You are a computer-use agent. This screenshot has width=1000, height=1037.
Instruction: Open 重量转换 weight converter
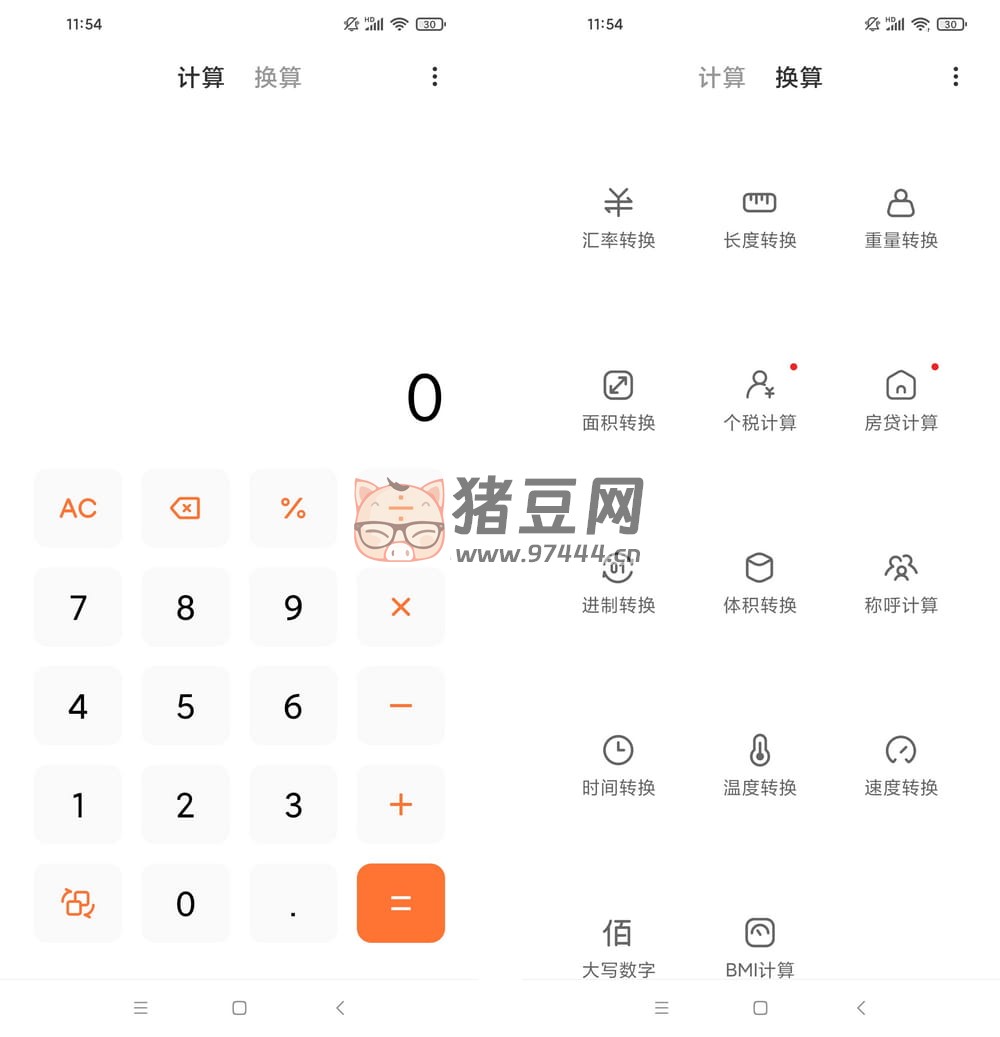(901, 218)
